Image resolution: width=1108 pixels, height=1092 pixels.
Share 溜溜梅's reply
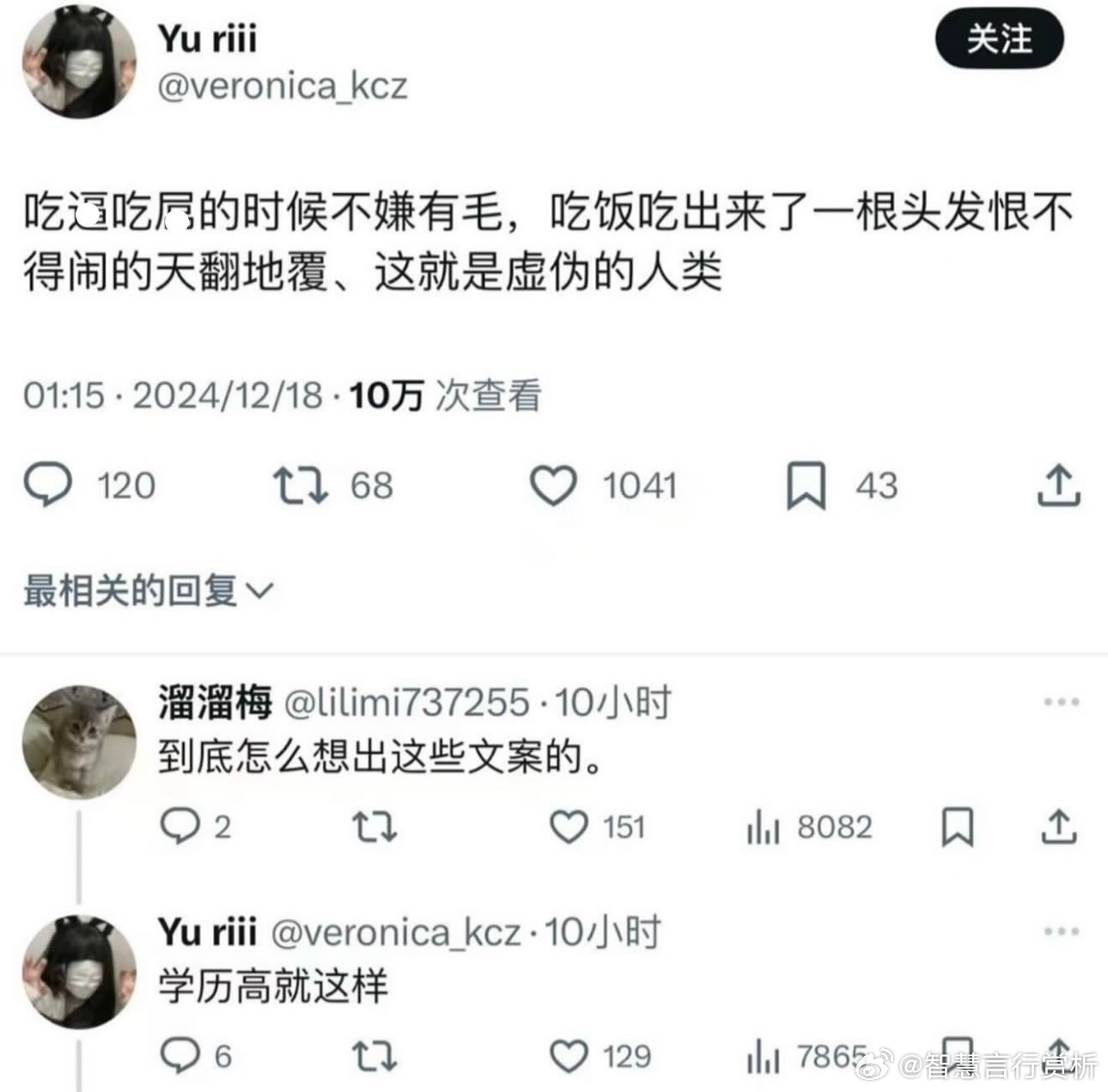(x=1058, y=827)
